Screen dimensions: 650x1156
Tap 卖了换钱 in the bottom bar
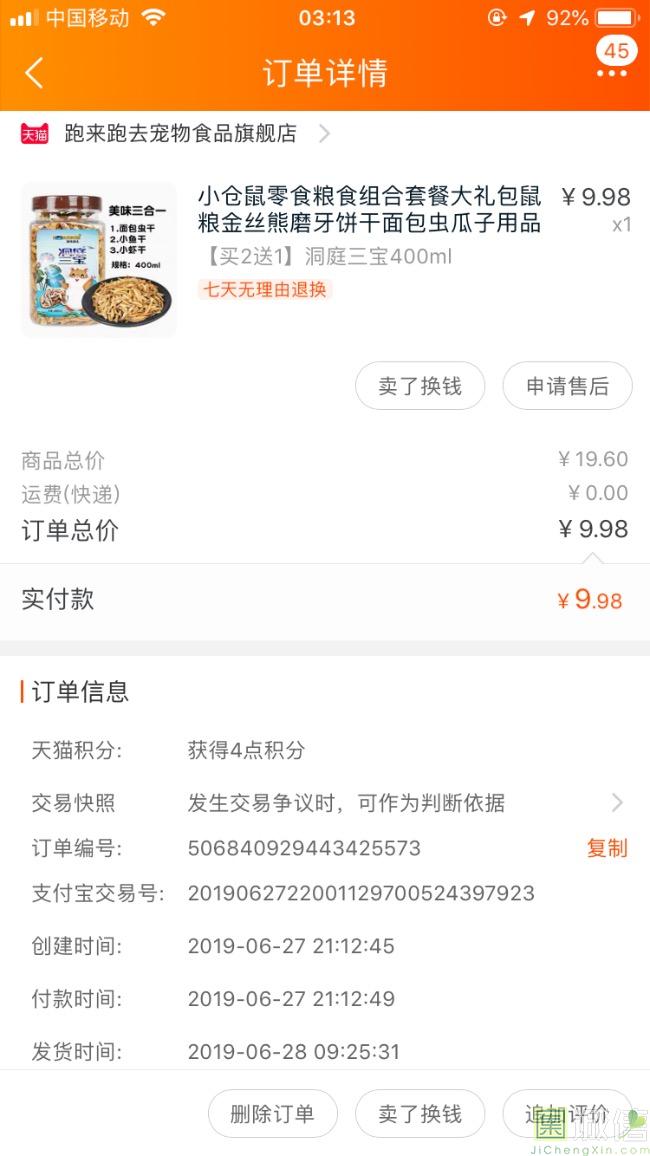point(420,1114)
